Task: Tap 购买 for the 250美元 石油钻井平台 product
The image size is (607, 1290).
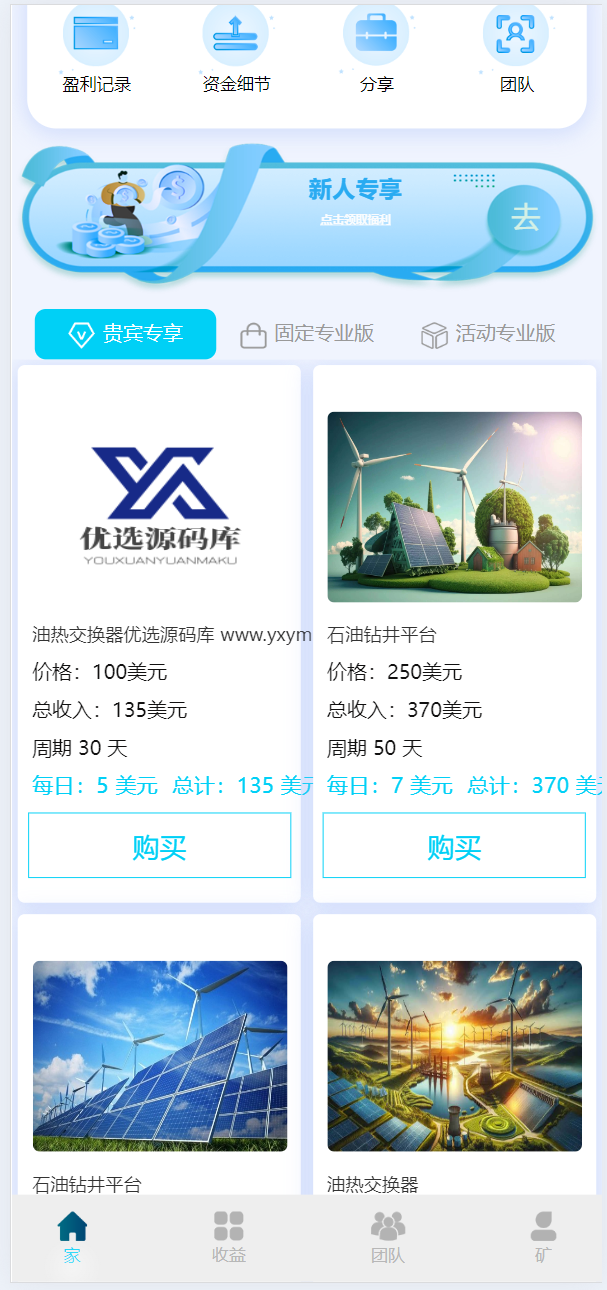Action: 454,846
